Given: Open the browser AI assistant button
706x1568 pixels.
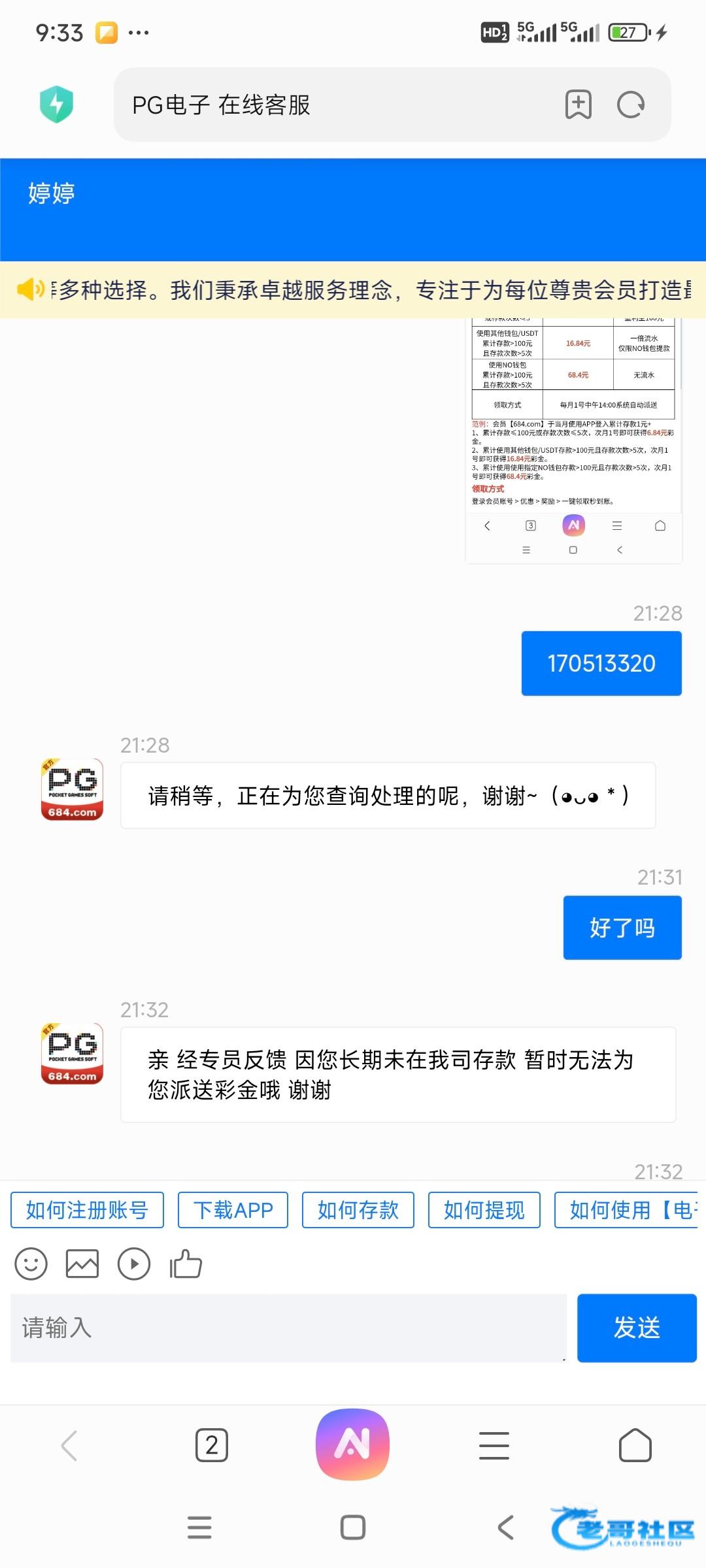Looking at the screenshot, I should [x=352, y=1444].
